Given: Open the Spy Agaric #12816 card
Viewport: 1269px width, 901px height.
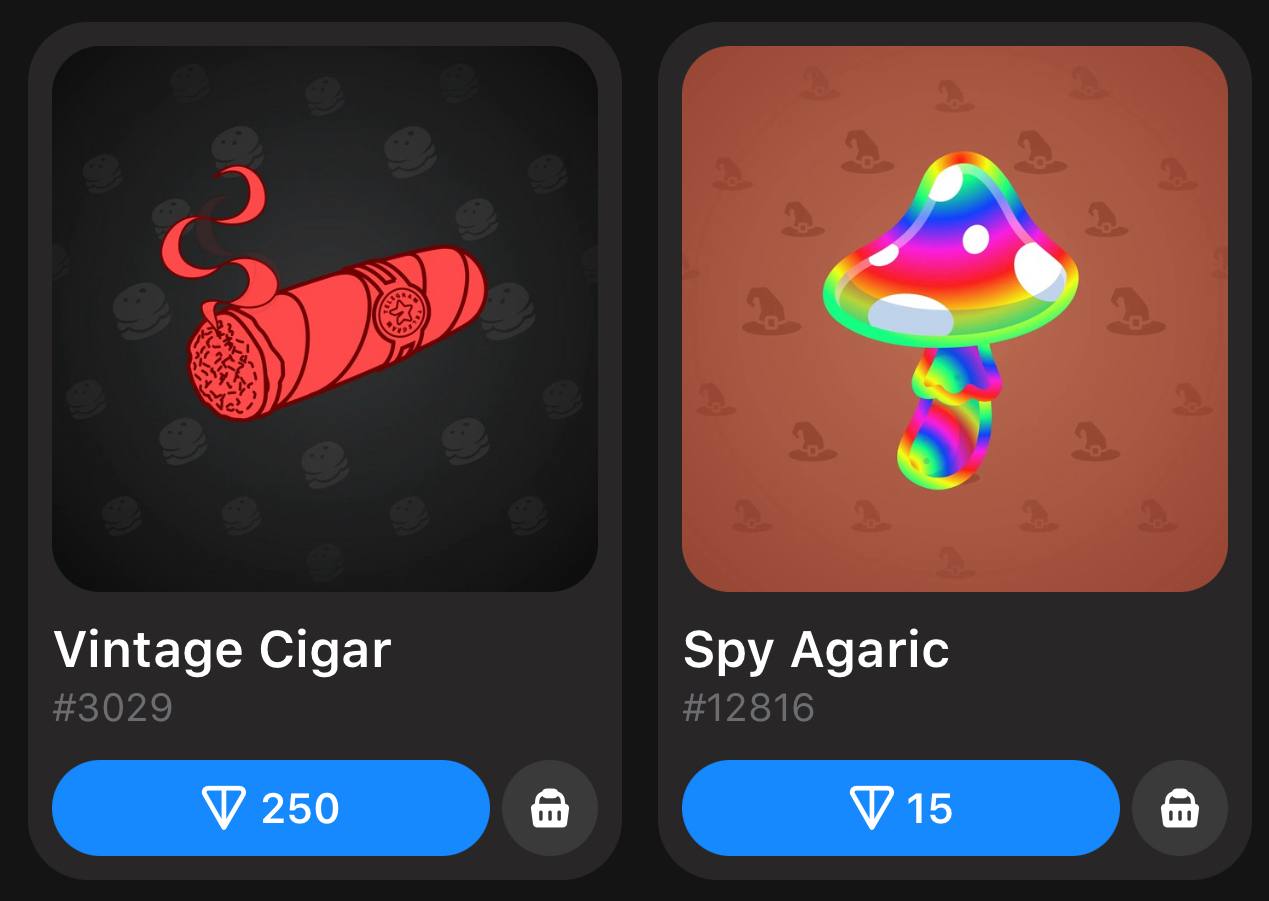Looking at the screenshot, I should click(954, 318).
